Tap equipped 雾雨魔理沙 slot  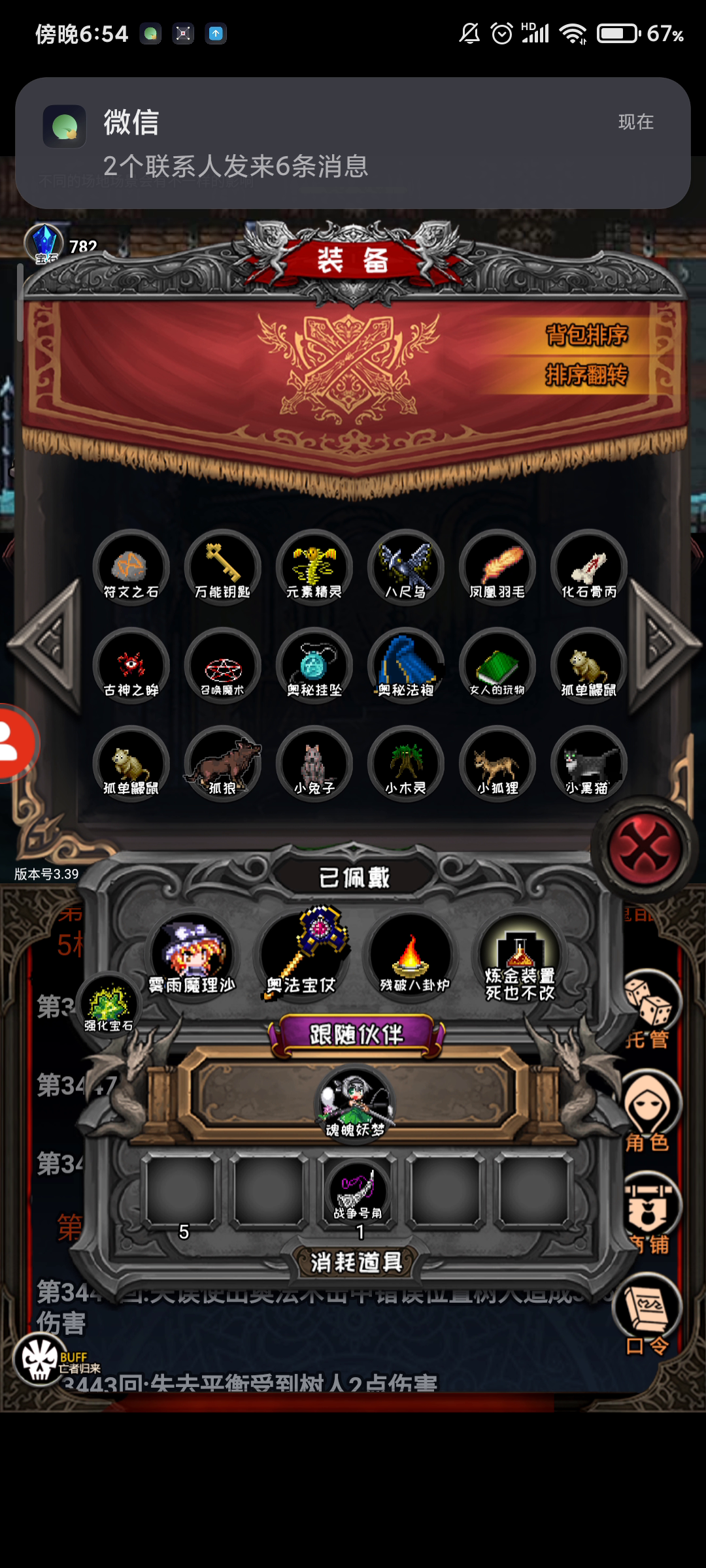(x=192, y=955)
